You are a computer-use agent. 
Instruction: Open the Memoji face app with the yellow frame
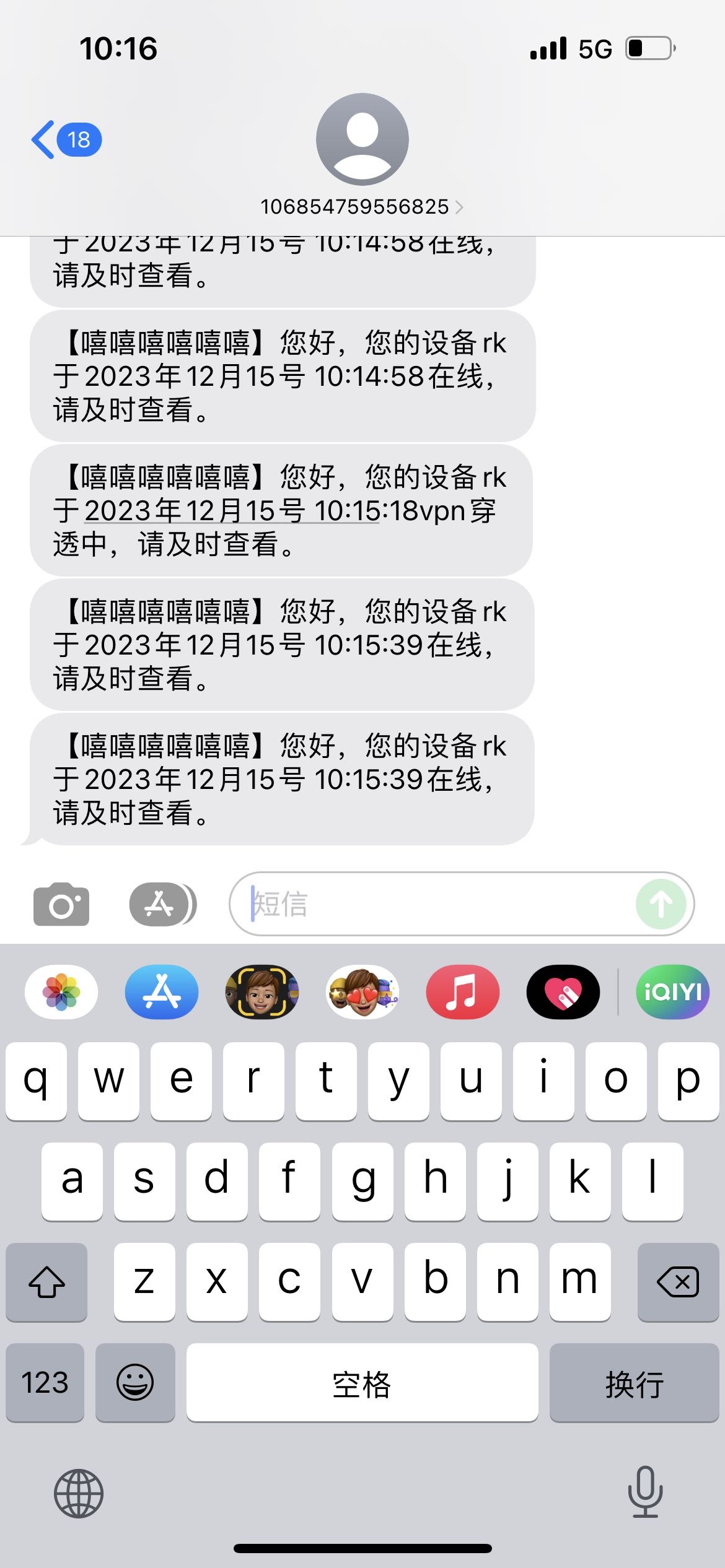pos(262,992)
